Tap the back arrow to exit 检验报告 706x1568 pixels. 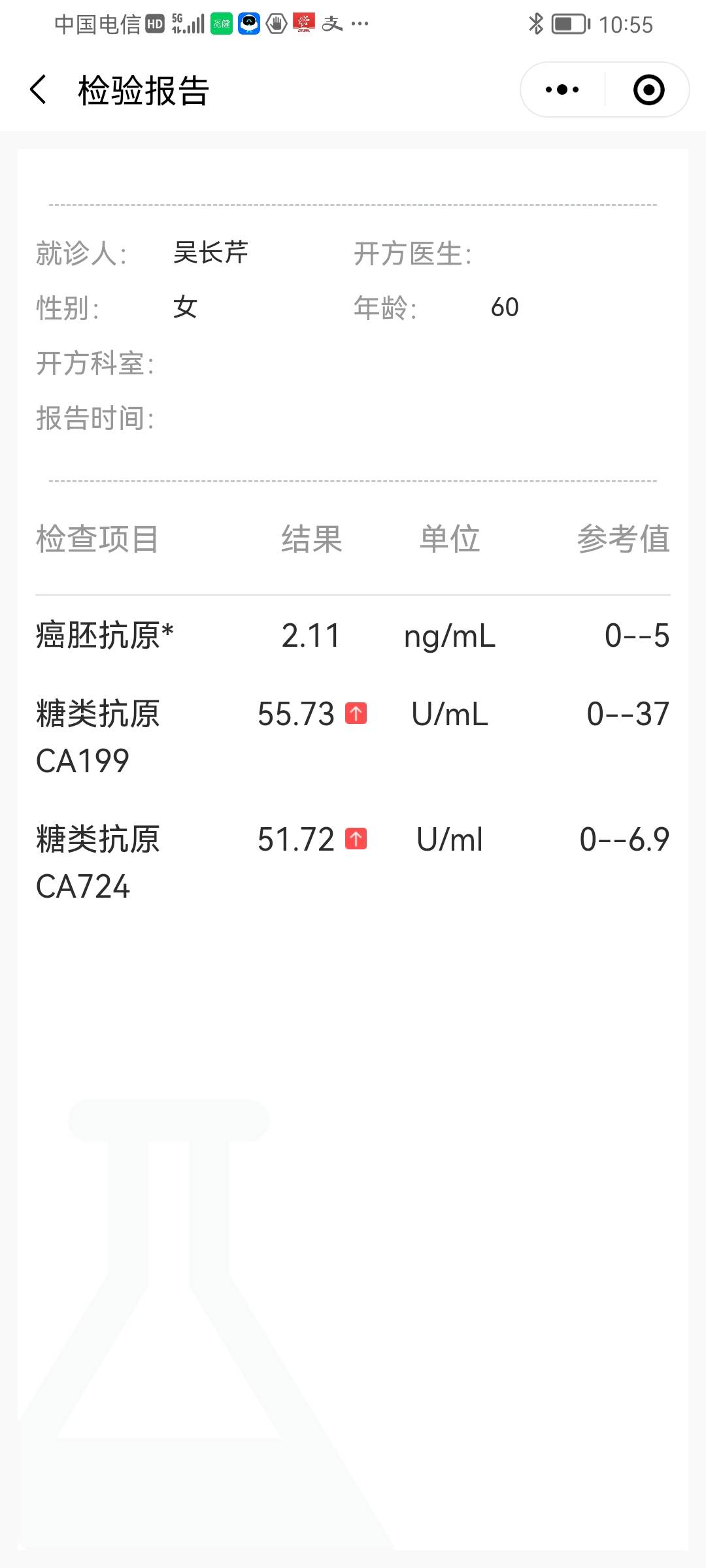39,89
